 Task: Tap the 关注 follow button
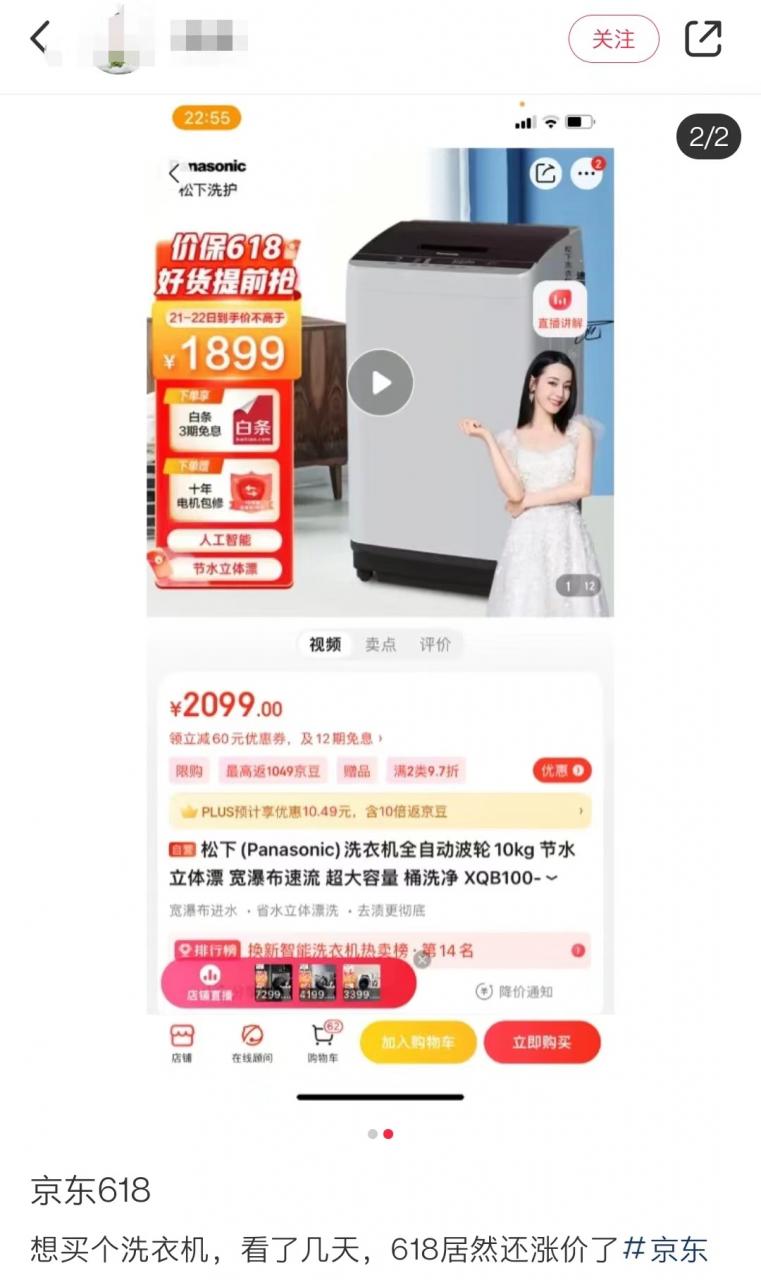(614, 40)
